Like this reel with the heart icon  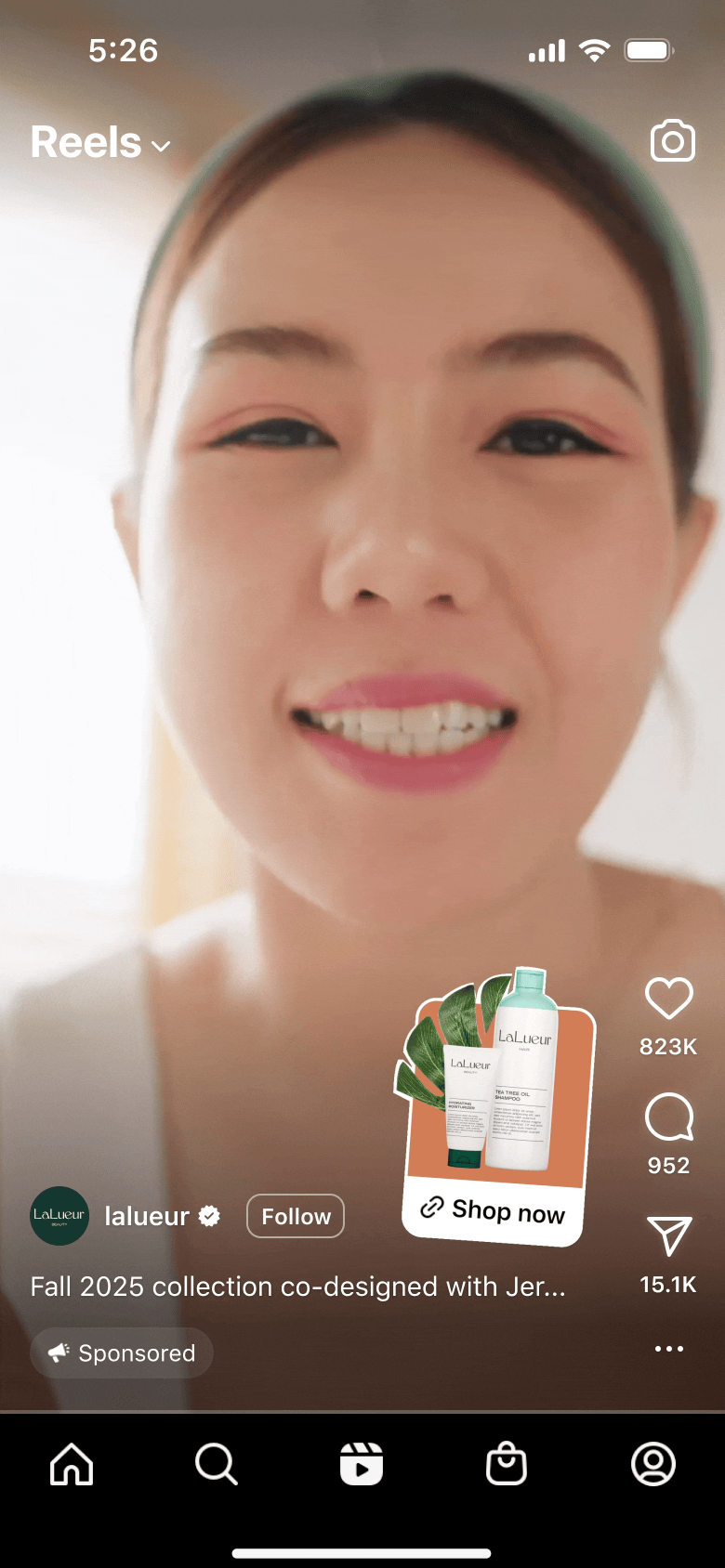(668, 999)
